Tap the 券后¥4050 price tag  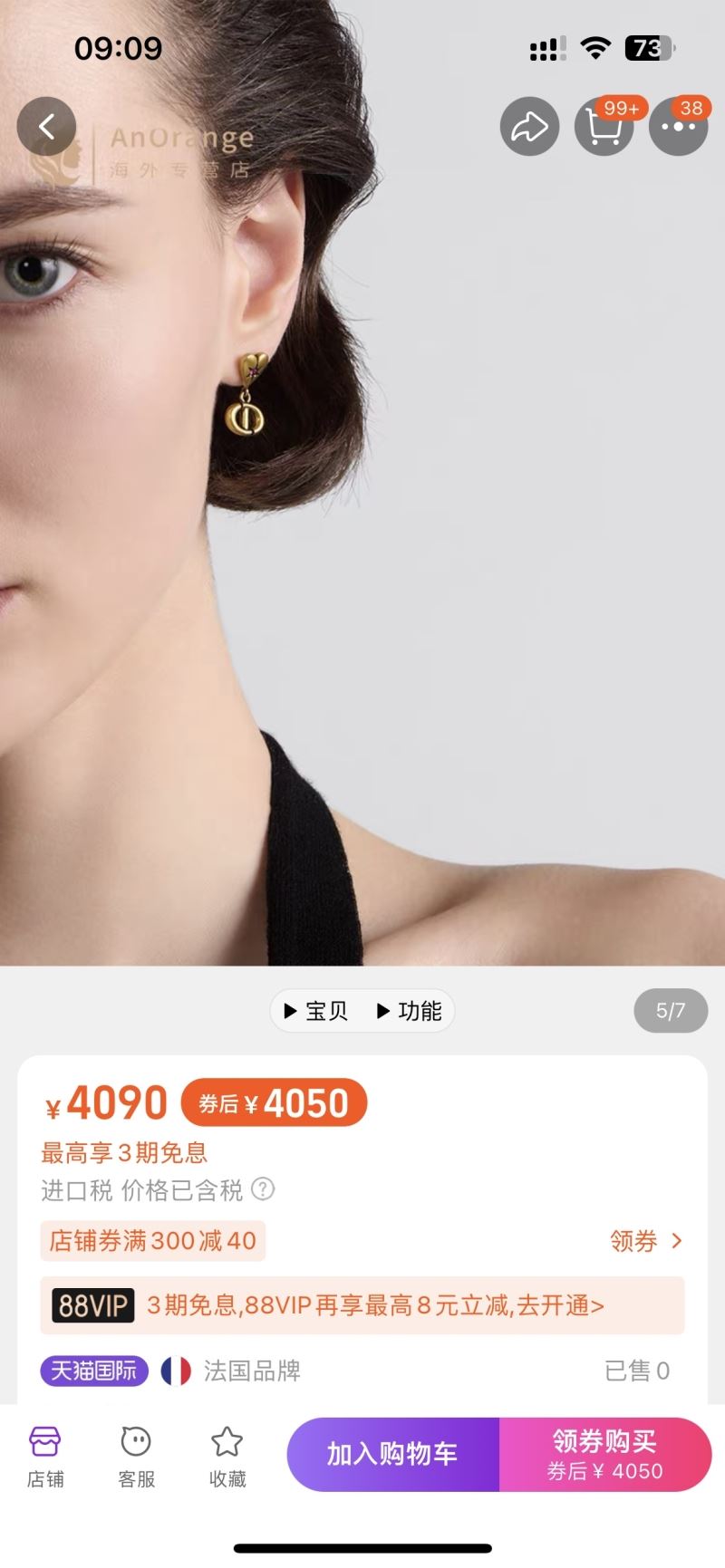(272, 1102)
